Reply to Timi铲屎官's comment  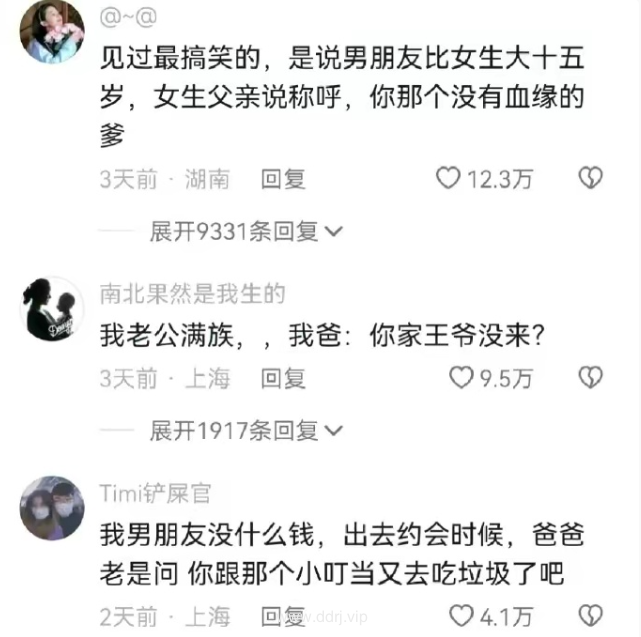(283, 613)
